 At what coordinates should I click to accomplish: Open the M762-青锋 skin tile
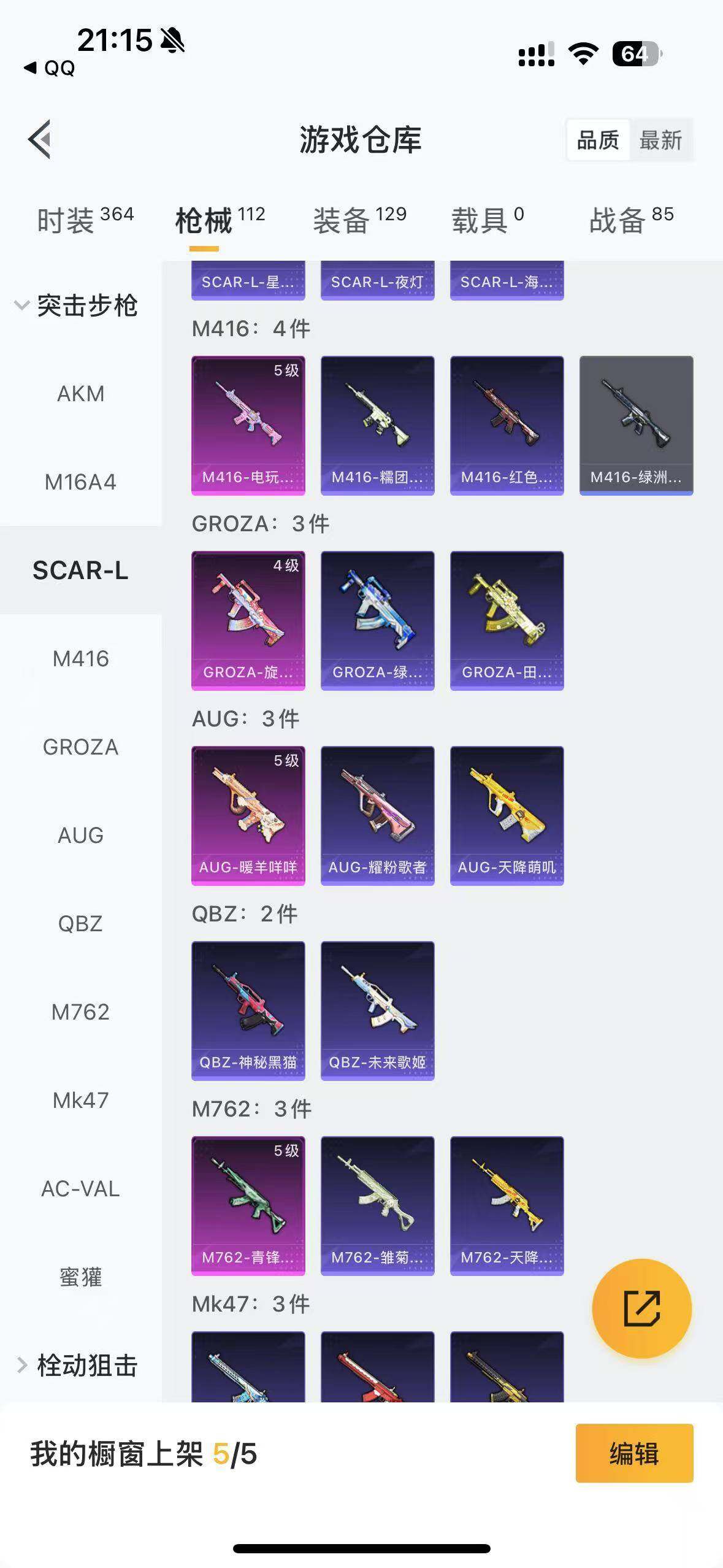[248, 1205]
